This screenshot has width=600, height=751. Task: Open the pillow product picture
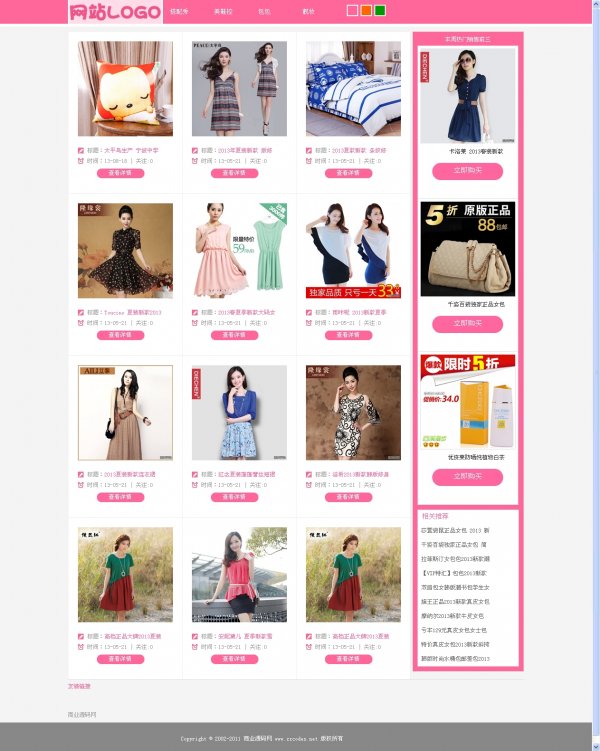125,88
